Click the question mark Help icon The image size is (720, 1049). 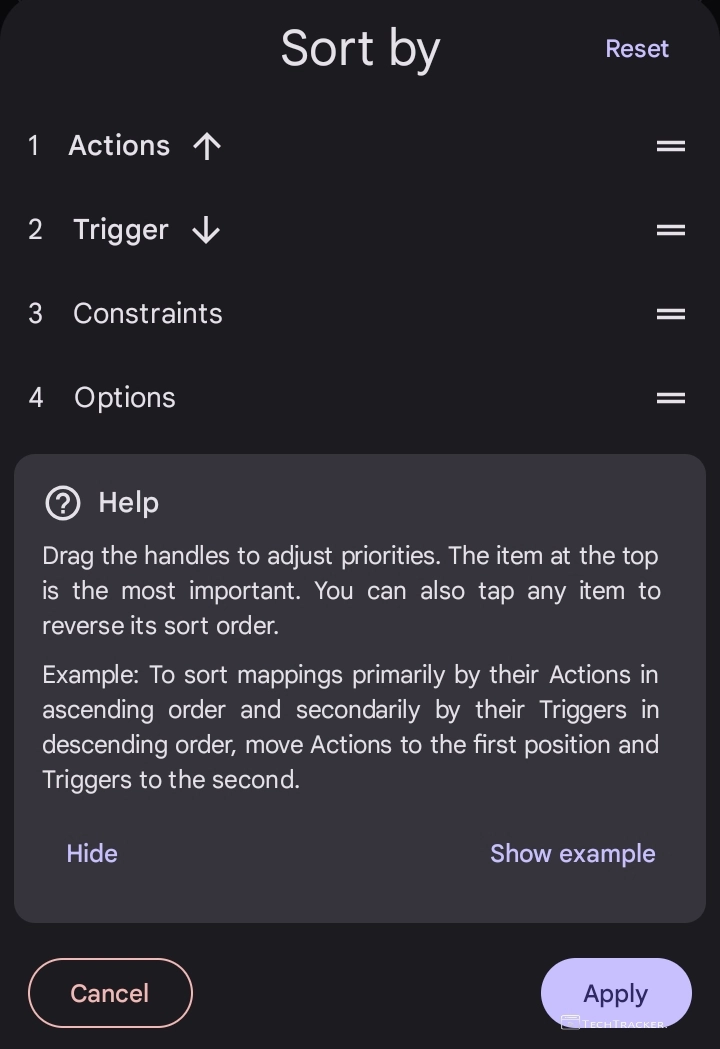click(x=63, y=503)
